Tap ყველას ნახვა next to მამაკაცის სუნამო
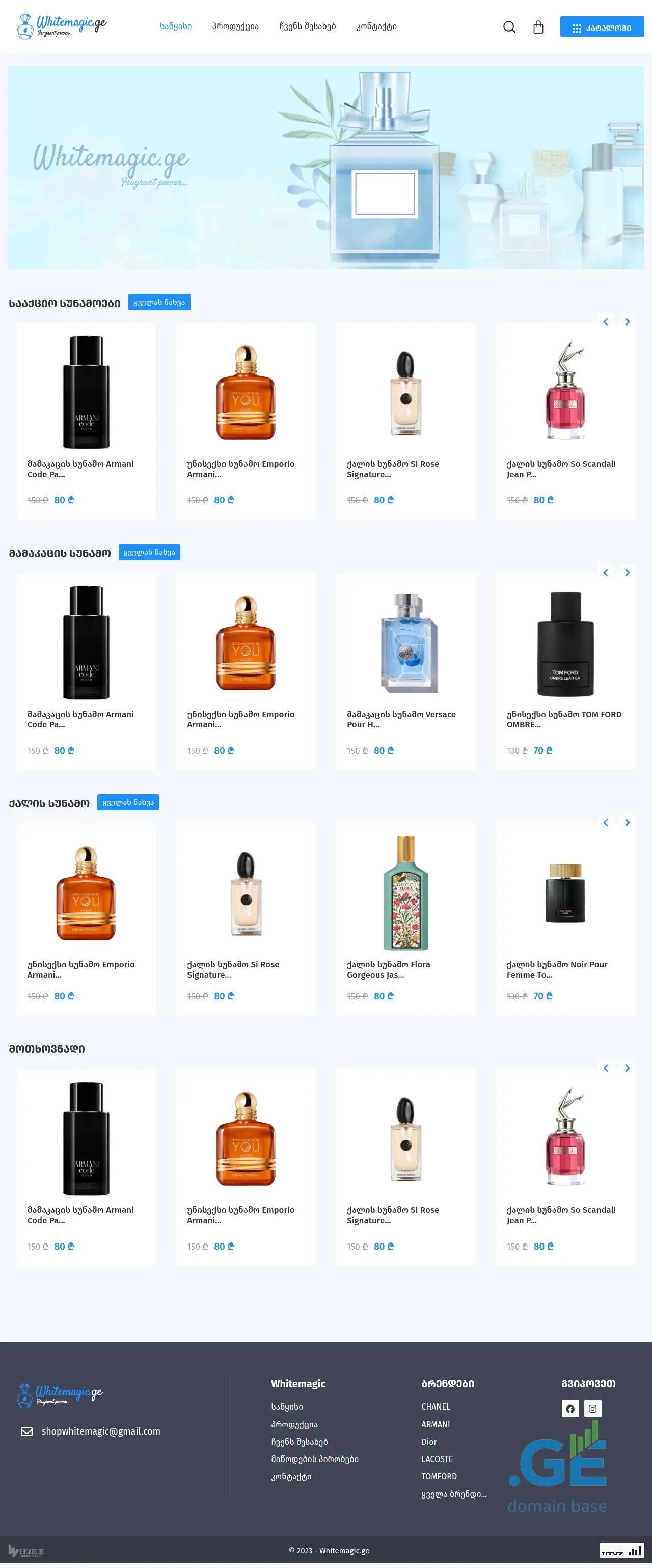This screenshot has width=652, height=1568. (x=149, y=552)
